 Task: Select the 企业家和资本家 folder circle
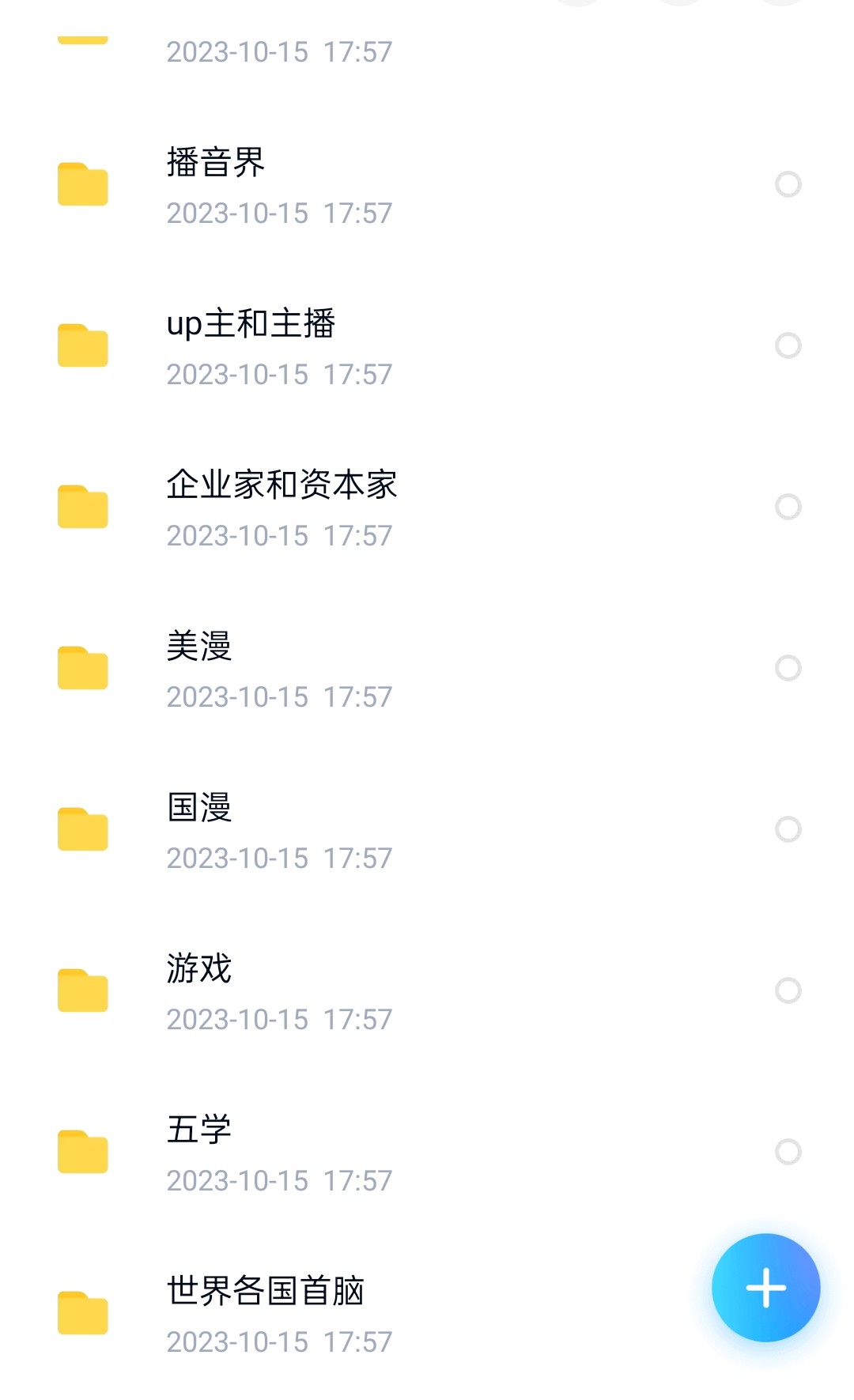[x=788, y=507]
